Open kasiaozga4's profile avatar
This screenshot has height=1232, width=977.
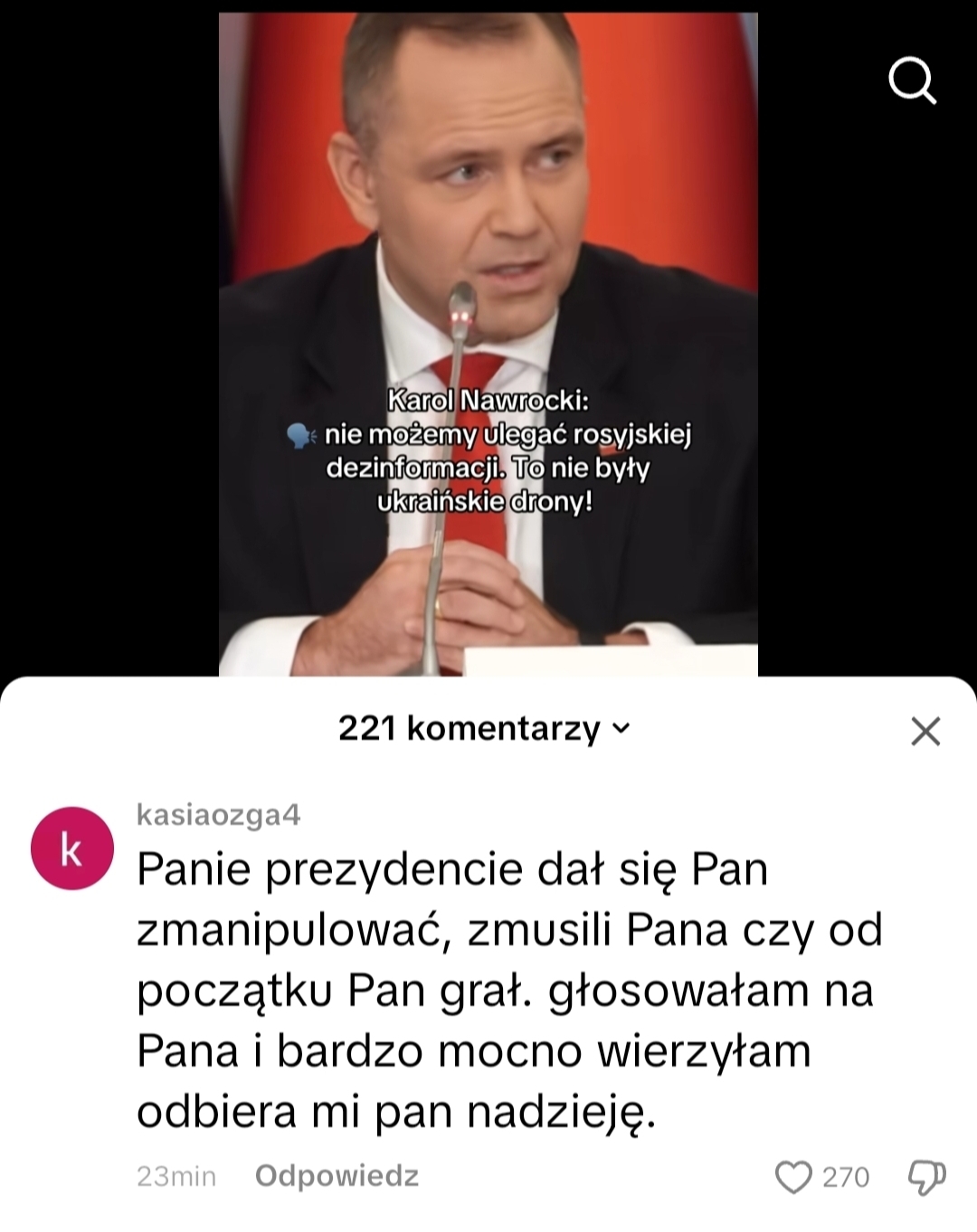click(72, 848)
